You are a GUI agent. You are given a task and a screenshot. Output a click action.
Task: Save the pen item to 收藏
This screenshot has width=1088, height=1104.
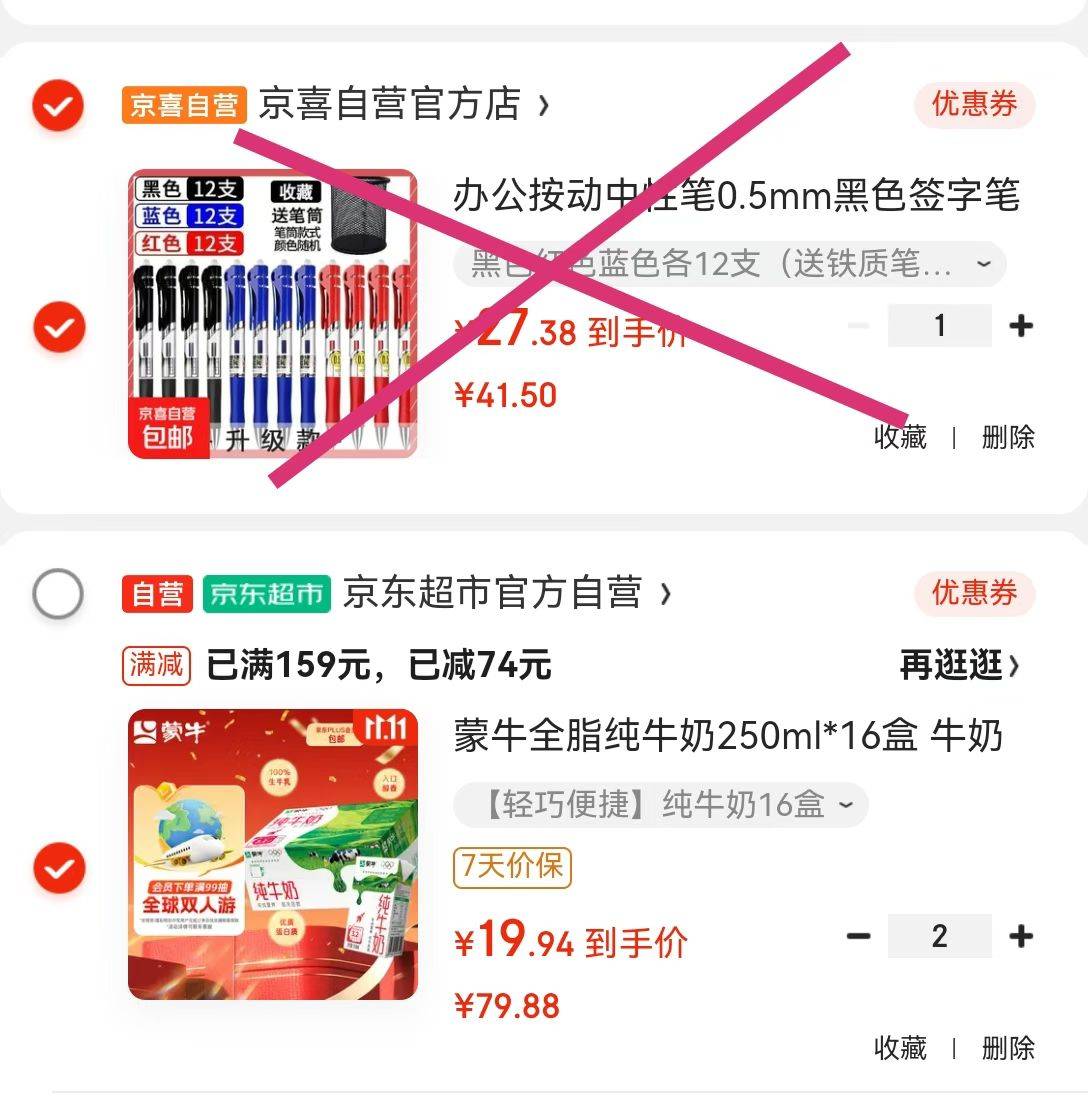(x=900, y=437)
